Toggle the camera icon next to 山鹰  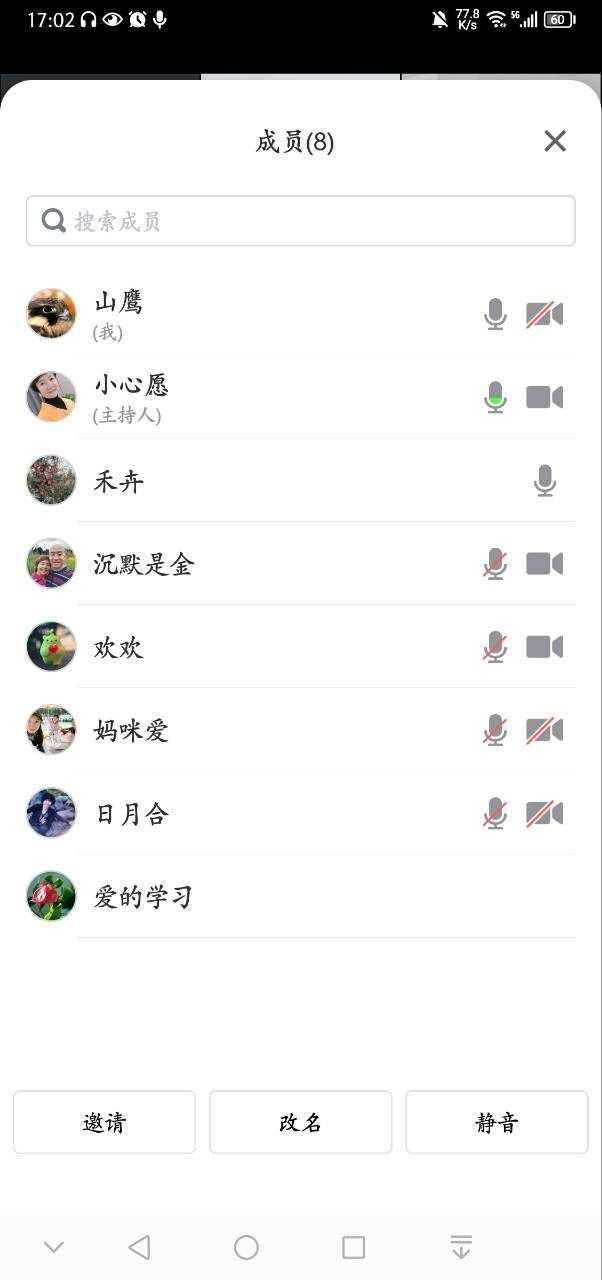tap(544, 315)
